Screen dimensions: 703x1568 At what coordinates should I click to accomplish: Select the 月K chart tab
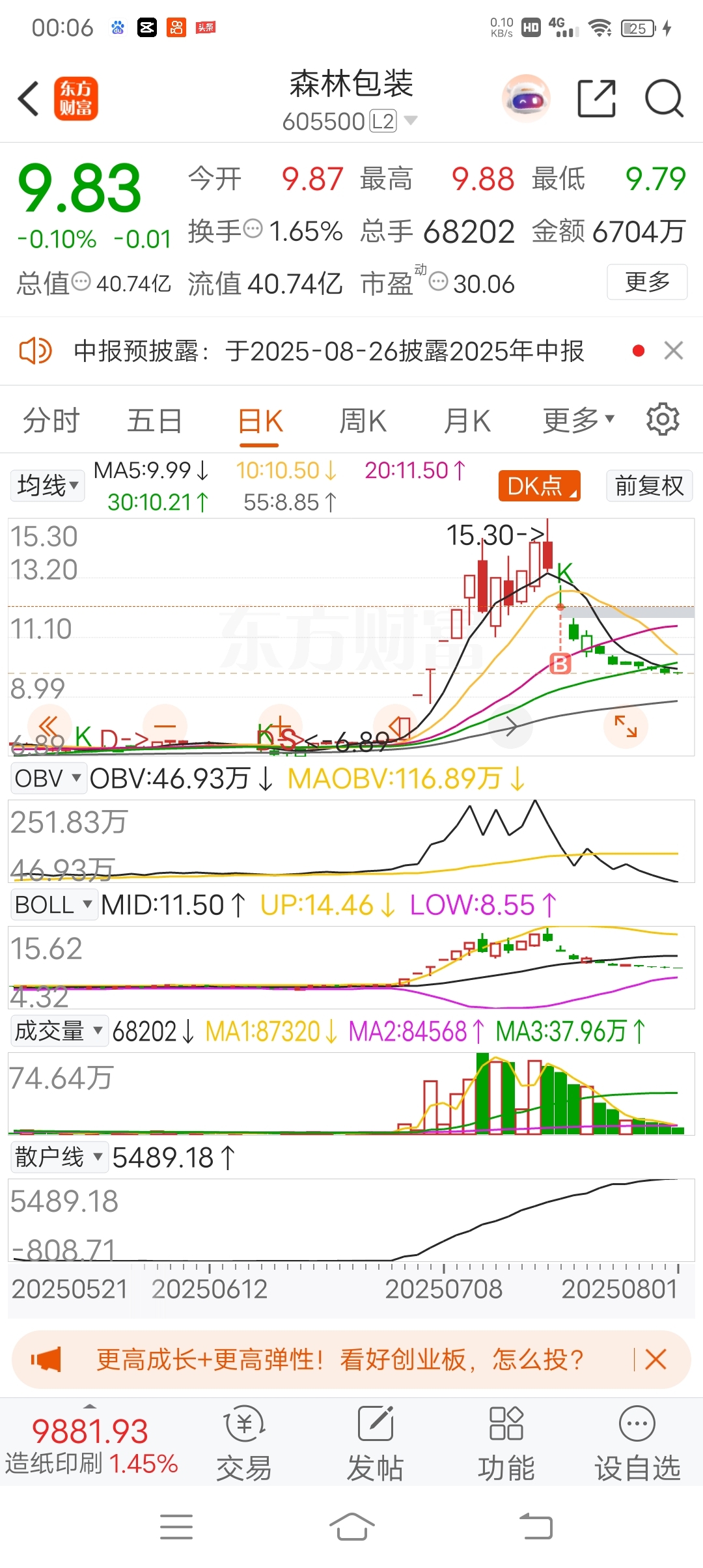click(467, 421)
